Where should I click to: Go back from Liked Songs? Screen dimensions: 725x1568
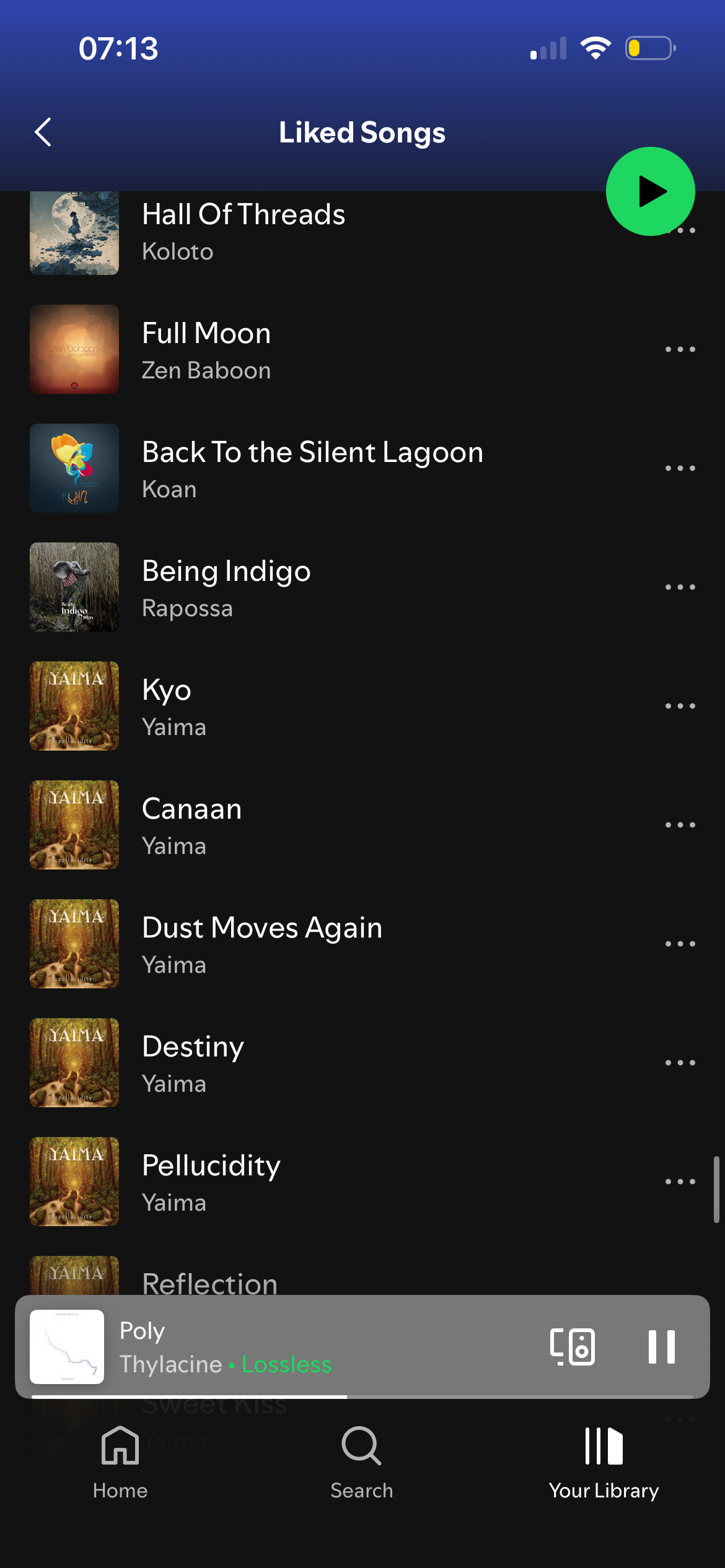[x=43, y=132]
